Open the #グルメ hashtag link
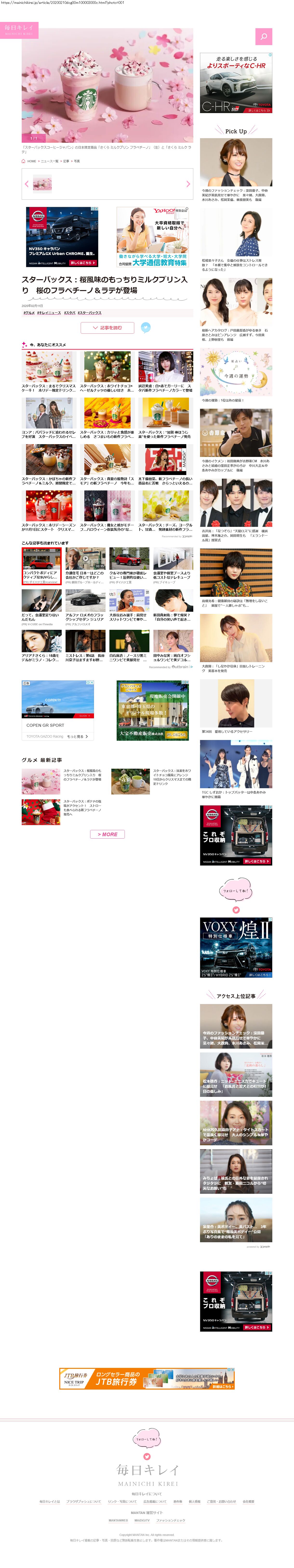This screenshot has width=294, height=1568. pos(29,313)
